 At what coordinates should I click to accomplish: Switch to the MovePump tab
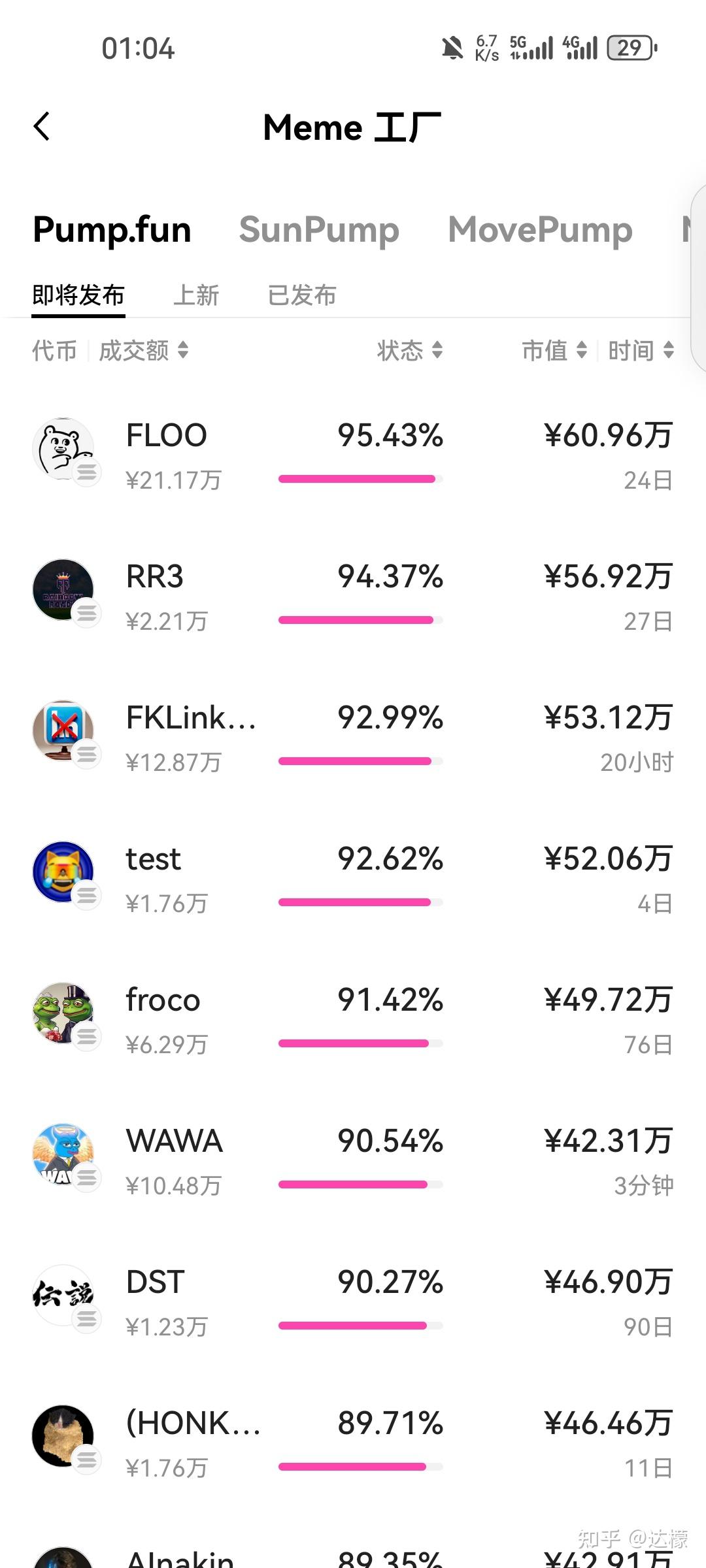(540, 230)
